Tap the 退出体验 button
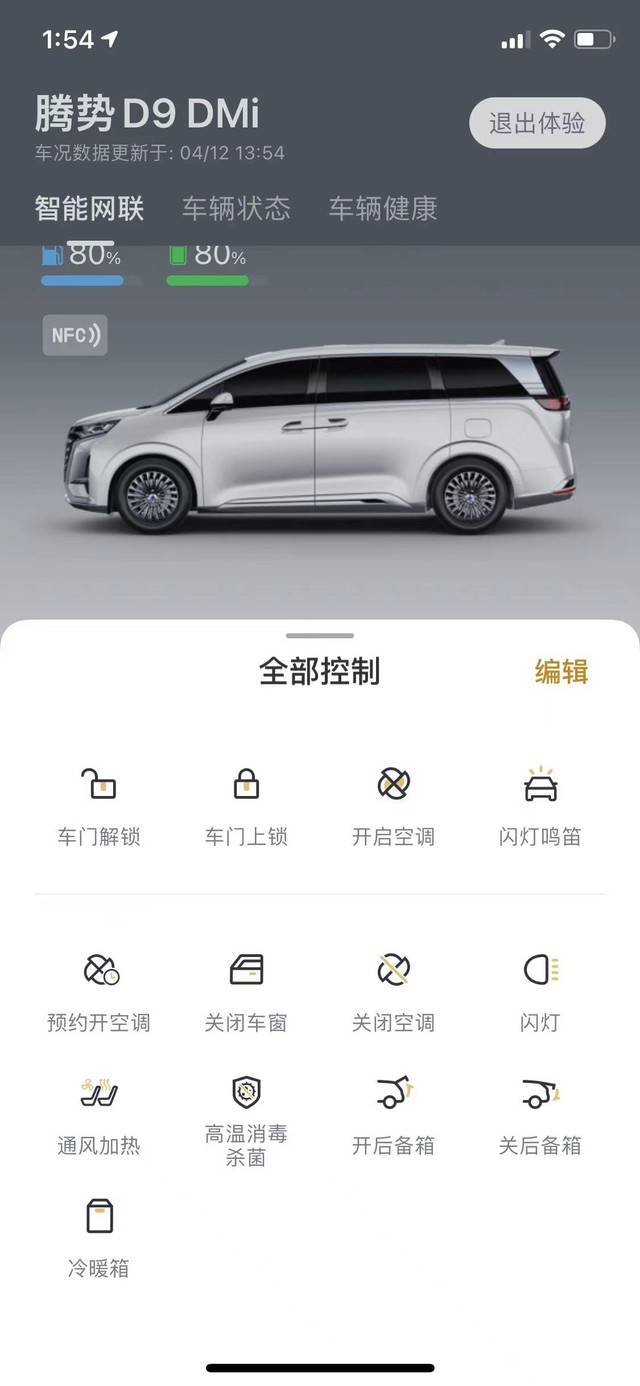The image size is (640, 1386). pyautogui.click(x=537, y=123)
